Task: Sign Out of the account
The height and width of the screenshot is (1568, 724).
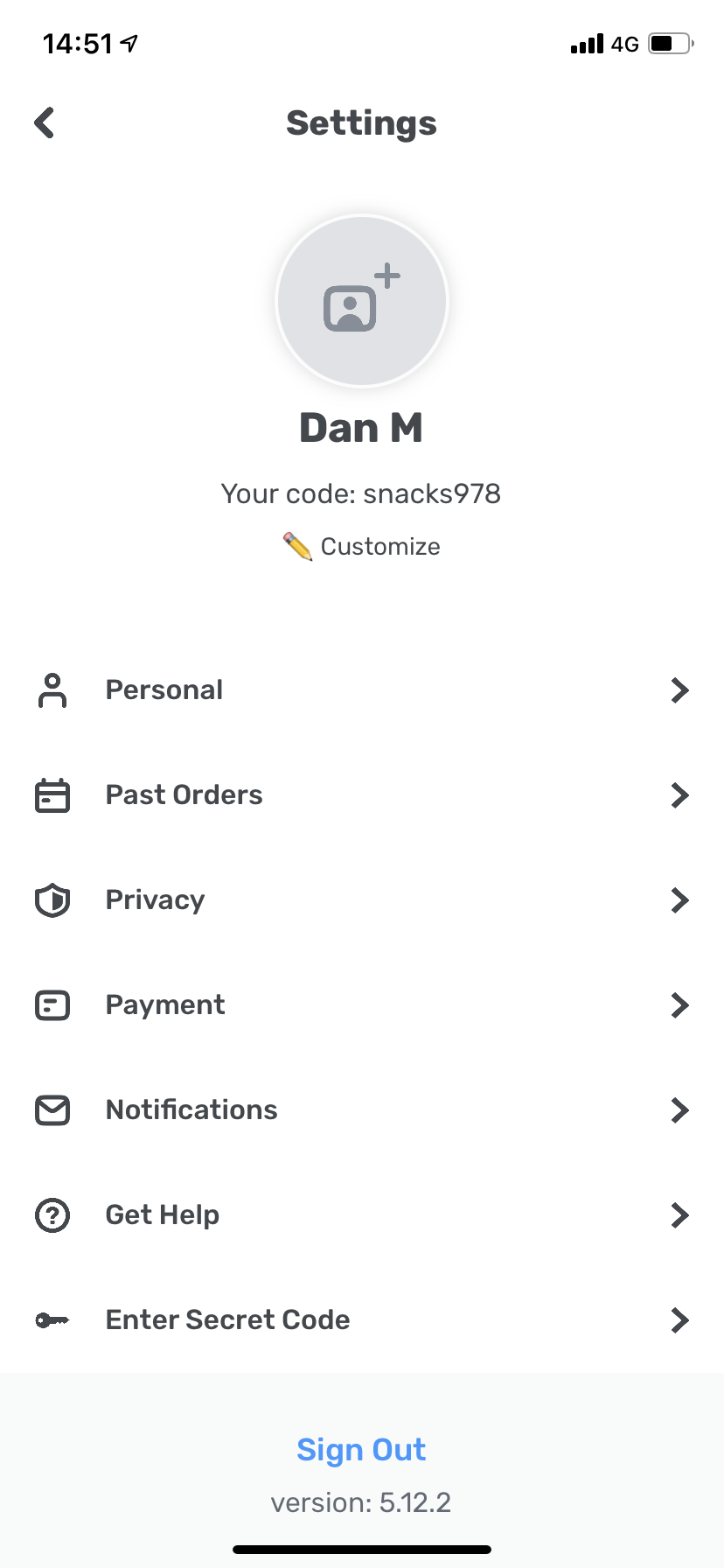Action: tap(361, 1449)
